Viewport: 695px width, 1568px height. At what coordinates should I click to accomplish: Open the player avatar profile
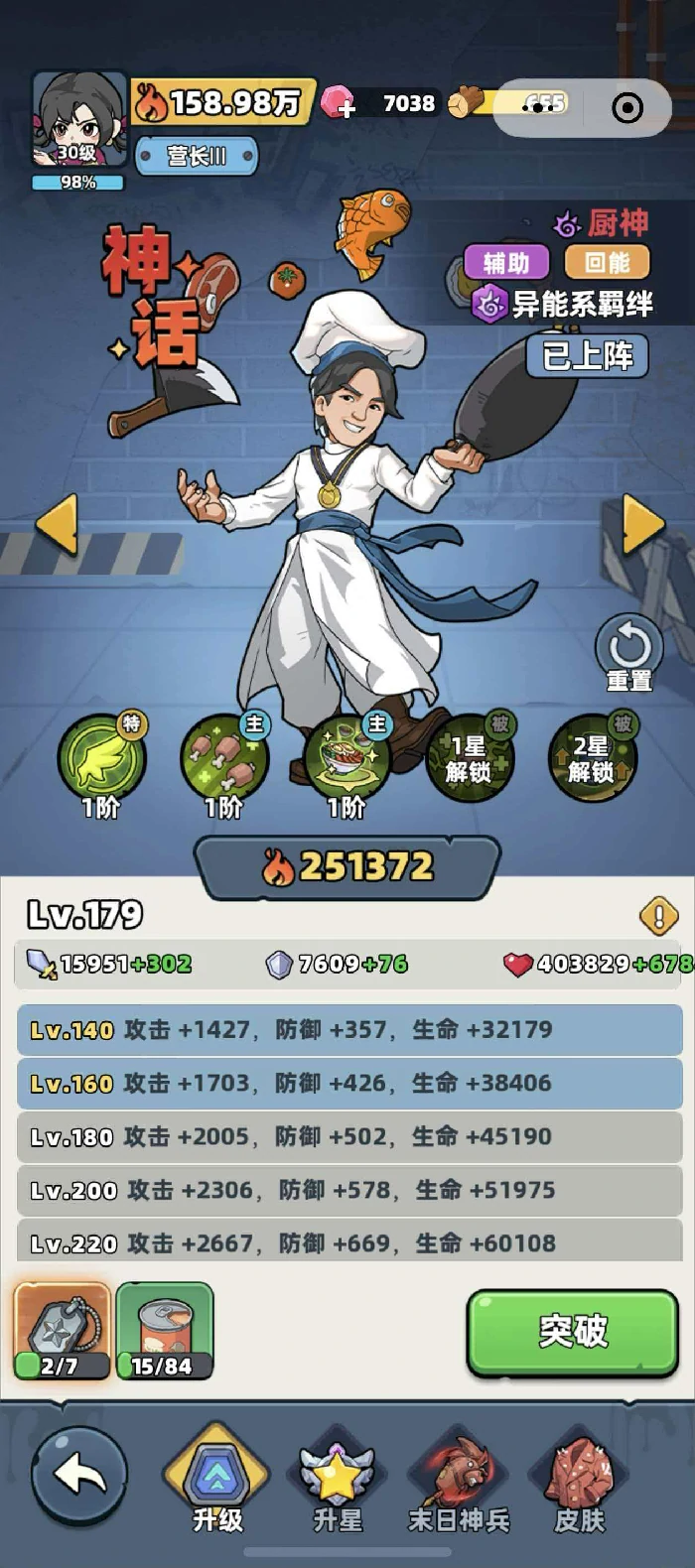point(78,118)
